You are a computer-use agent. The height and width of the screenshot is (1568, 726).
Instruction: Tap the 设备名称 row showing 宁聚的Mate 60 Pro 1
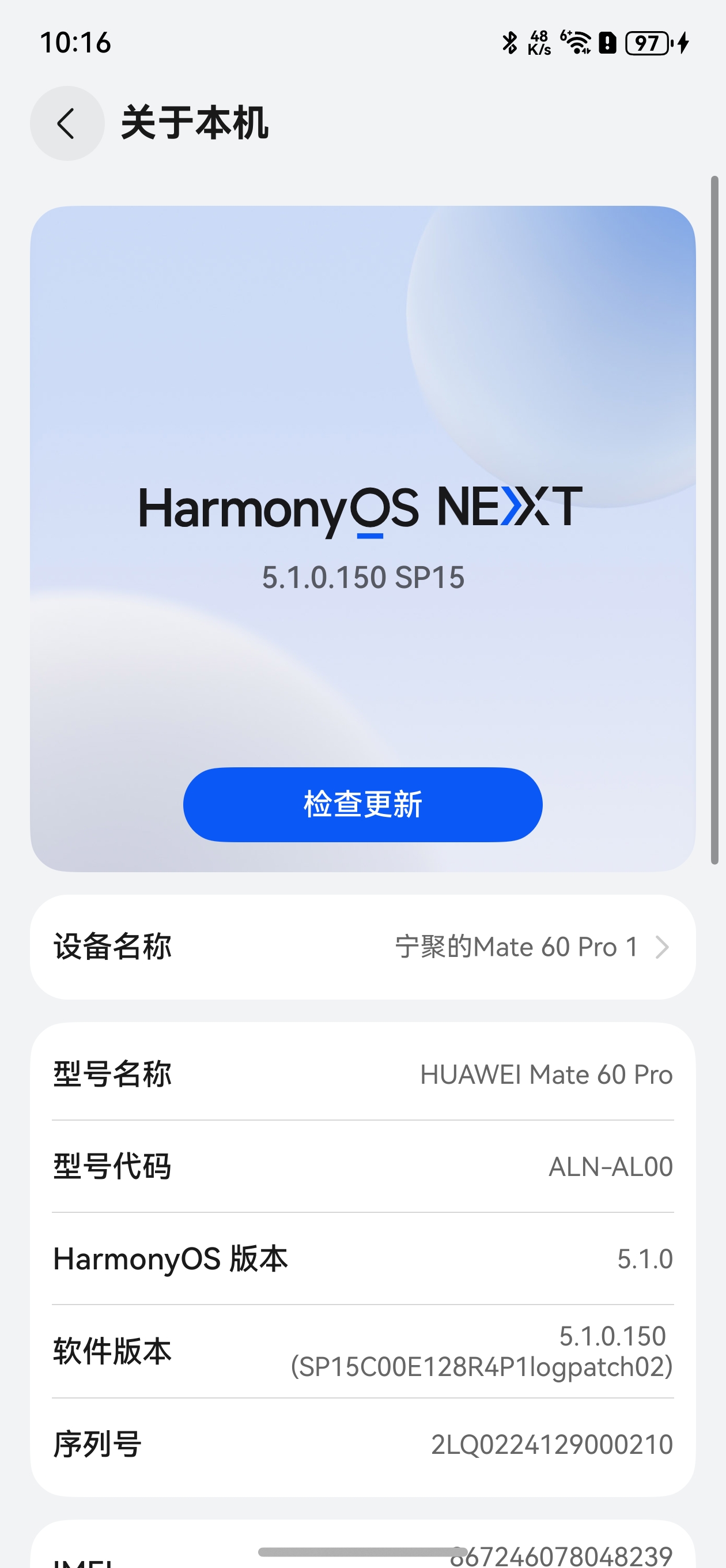click(362, 947)
